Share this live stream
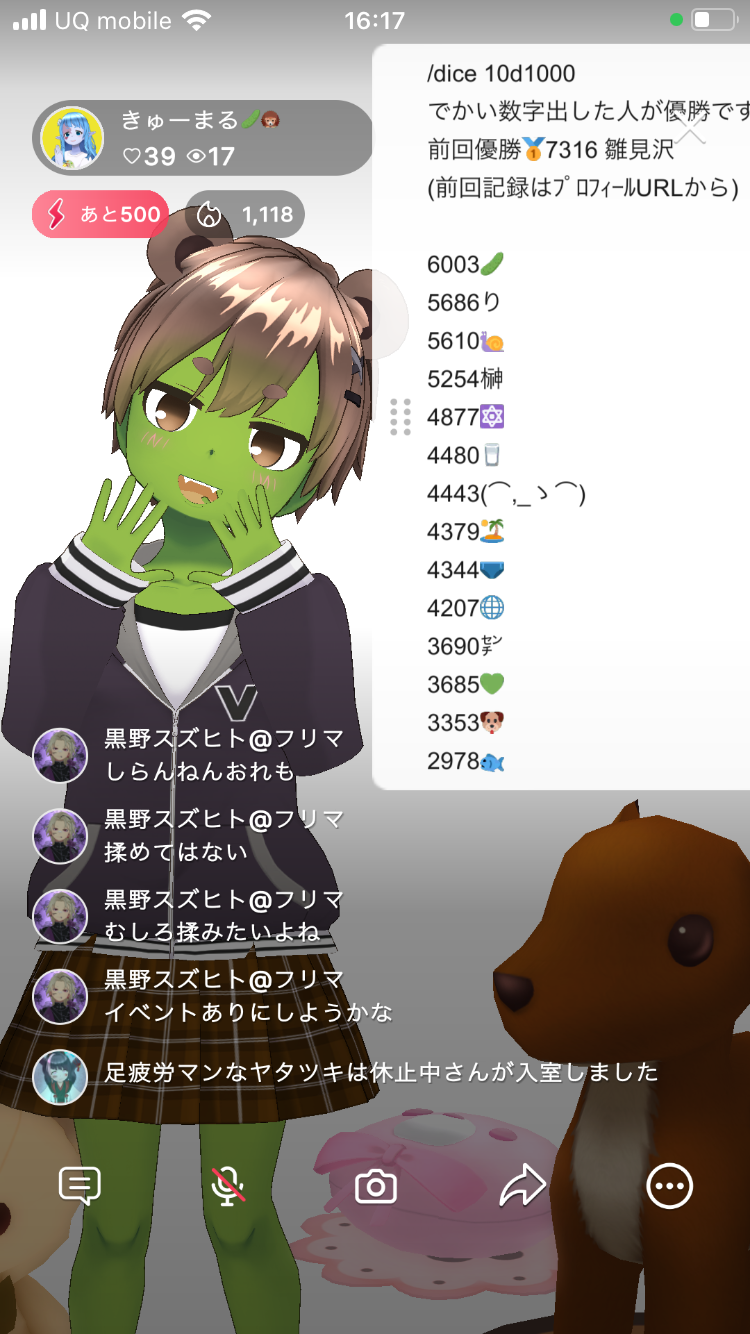The width and height of the screenshot is (750, 1334). click(x=522, y=1186)
